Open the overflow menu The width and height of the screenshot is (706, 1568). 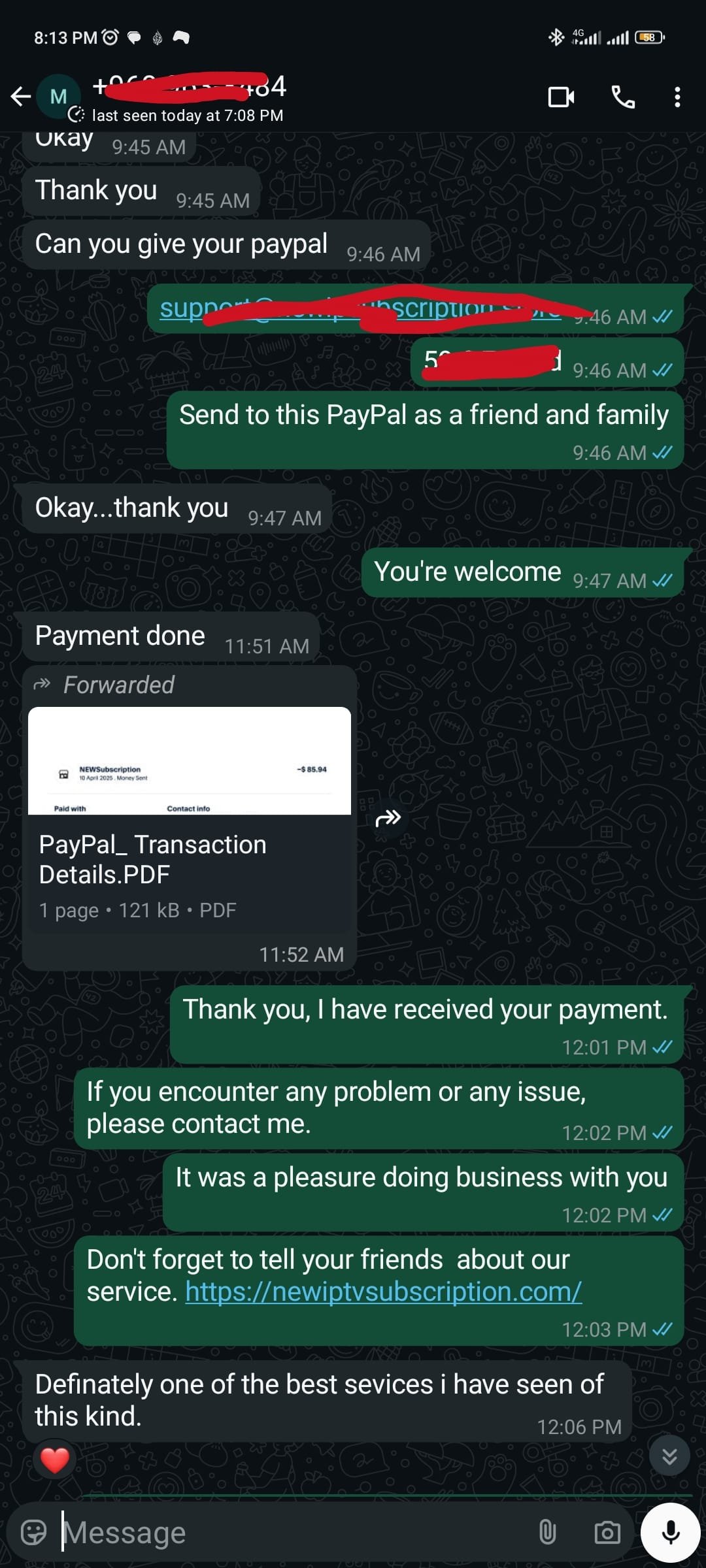coord(677,97)
